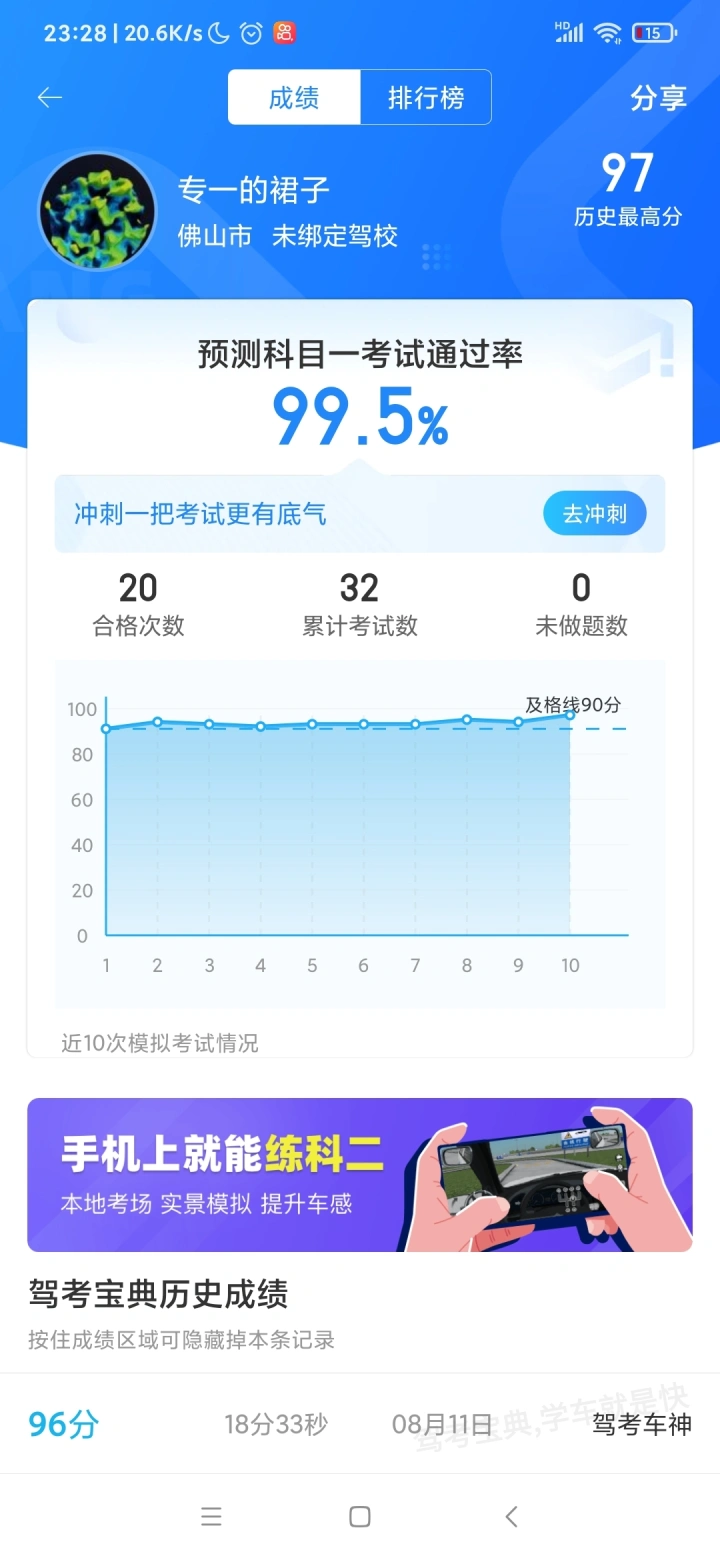Tap the profile avatar of 专一的裙子

97,211
